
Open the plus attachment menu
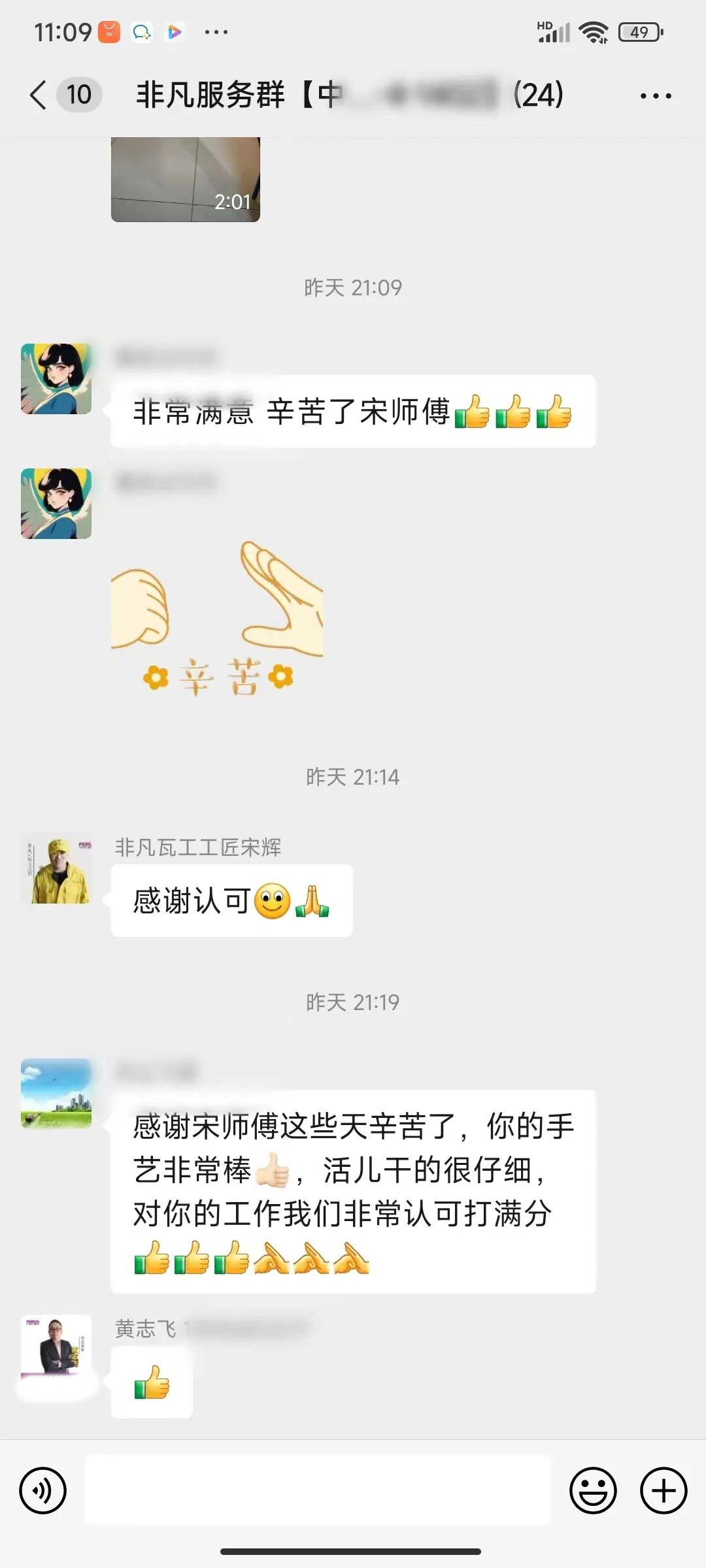(x=663, y=1490)
